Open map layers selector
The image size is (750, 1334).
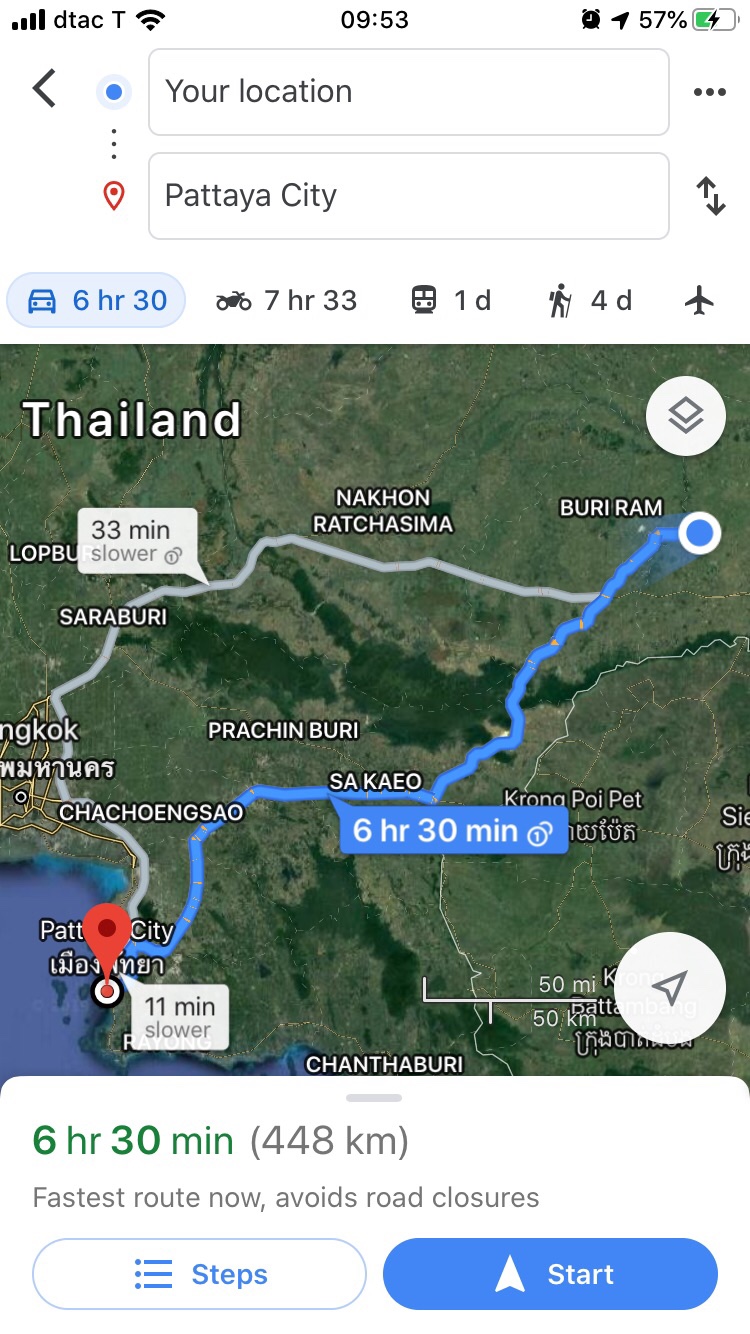(x=685, y=415)
